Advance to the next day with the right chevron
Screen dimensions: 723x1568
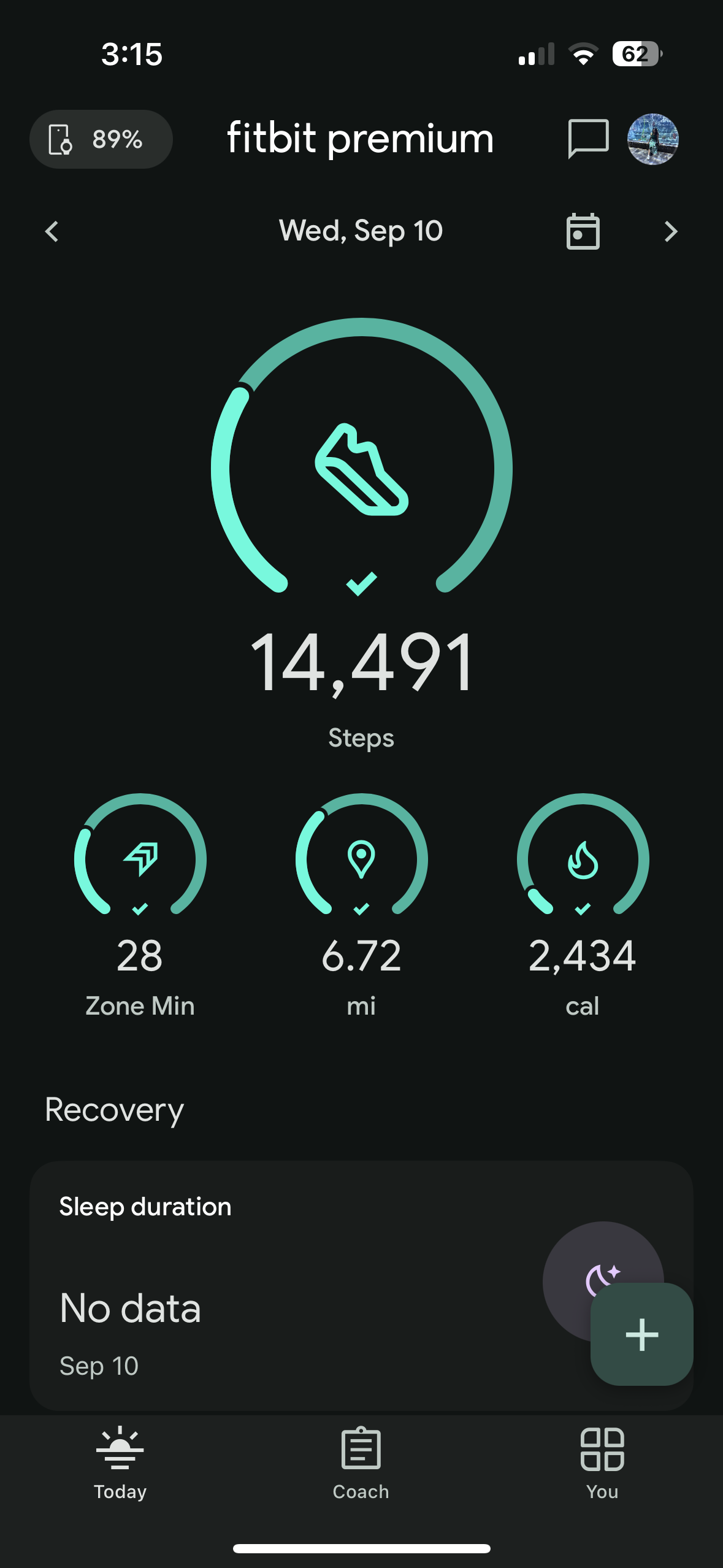tap(670, 231)
